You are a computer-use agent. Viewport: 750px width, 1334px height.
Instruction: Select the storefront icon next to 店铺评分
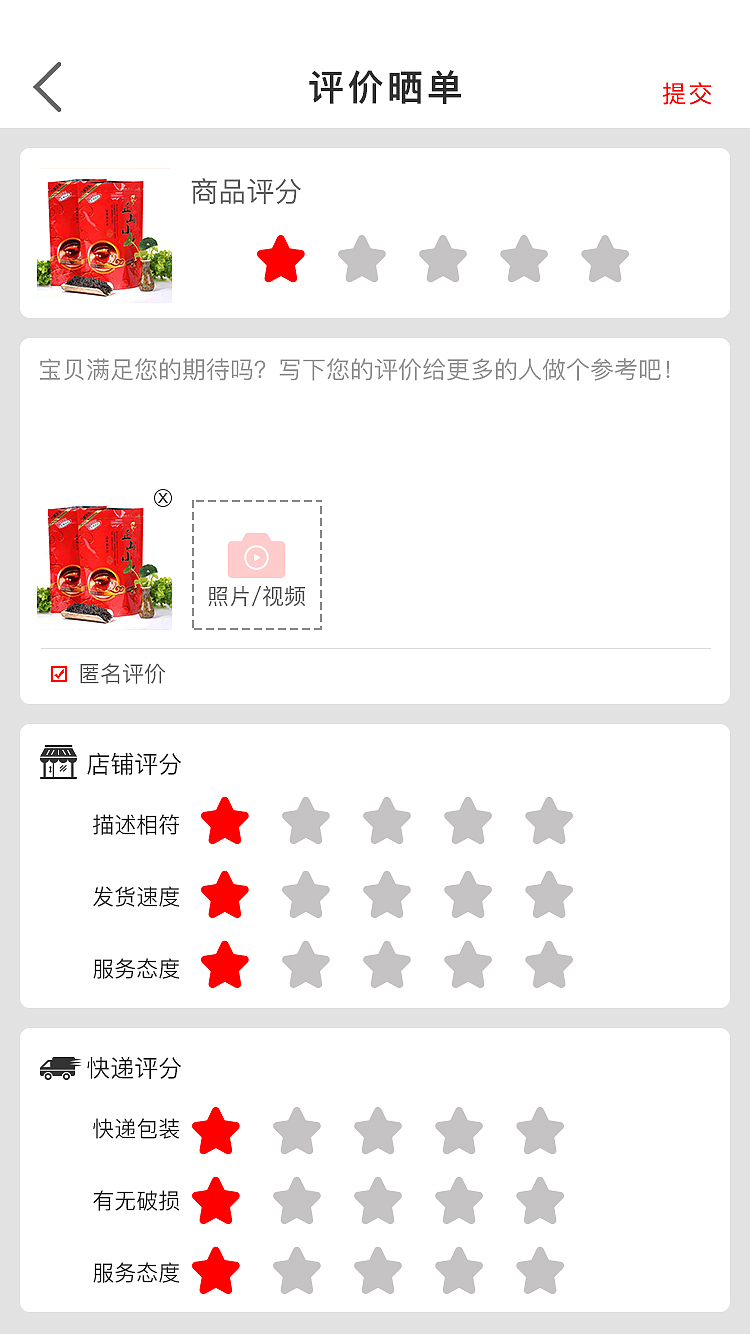pyautogui.click(x=57, y=761)
